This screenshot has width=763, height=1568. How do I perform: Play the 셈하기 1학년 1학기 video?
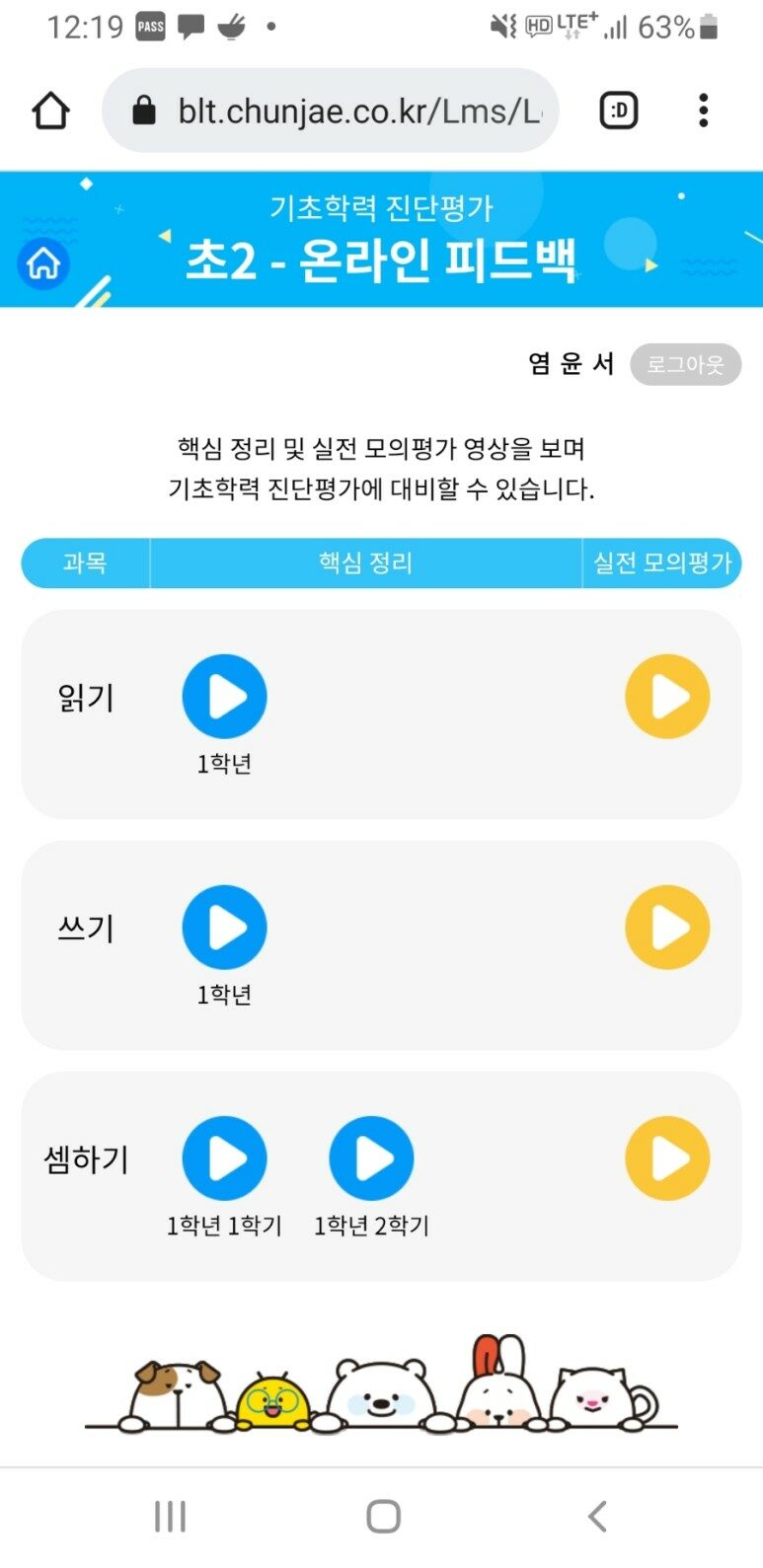tap(224, 1158)
